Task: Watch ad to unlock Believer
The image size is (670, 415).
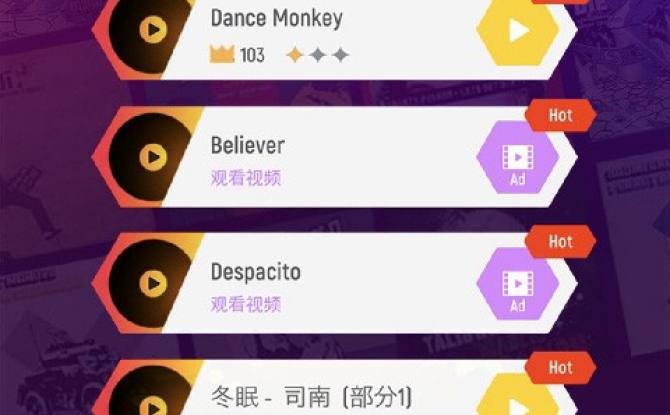Action: coord(517,161)
